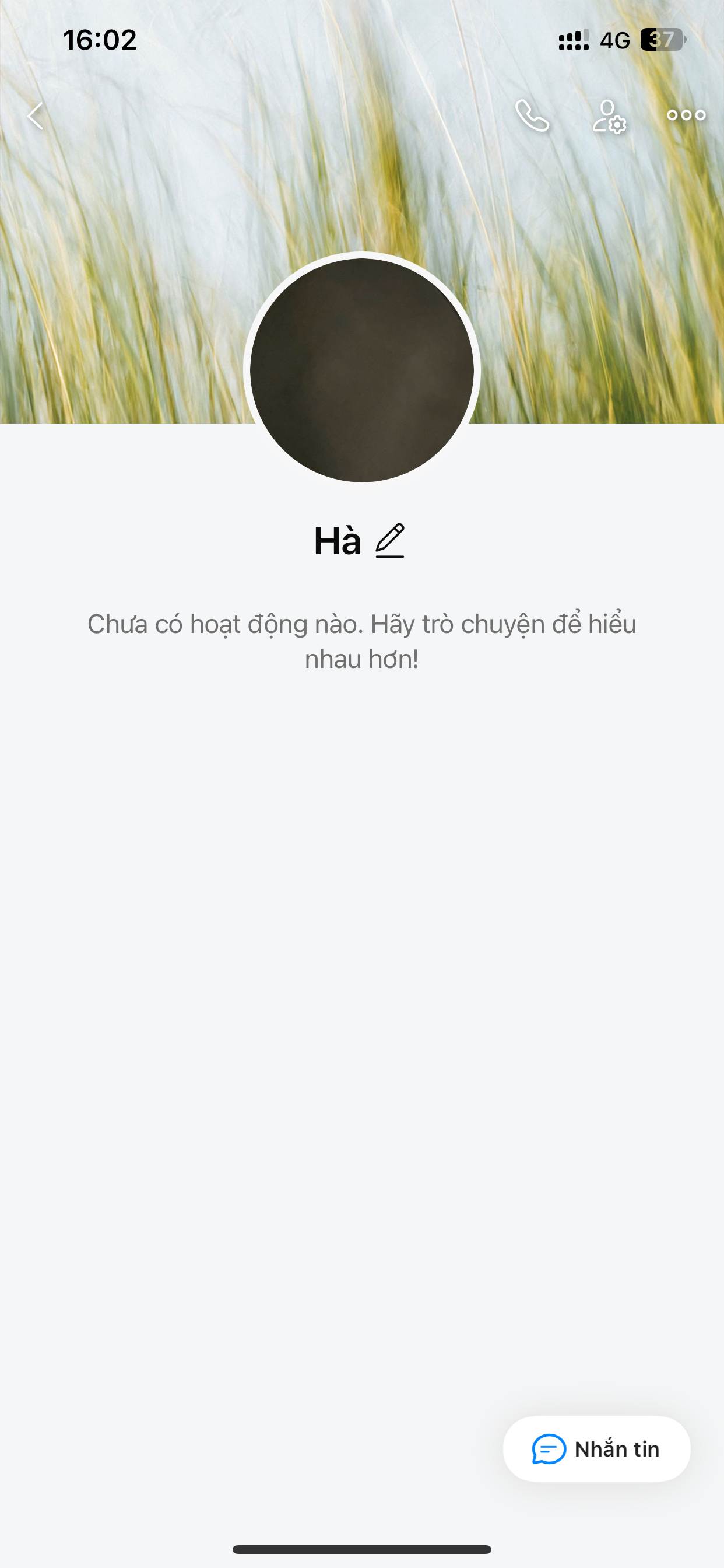Screen dimensions: 724x1568
Task: Edit Hà's name with pencil icon
Action: click(x=390, y=541)
